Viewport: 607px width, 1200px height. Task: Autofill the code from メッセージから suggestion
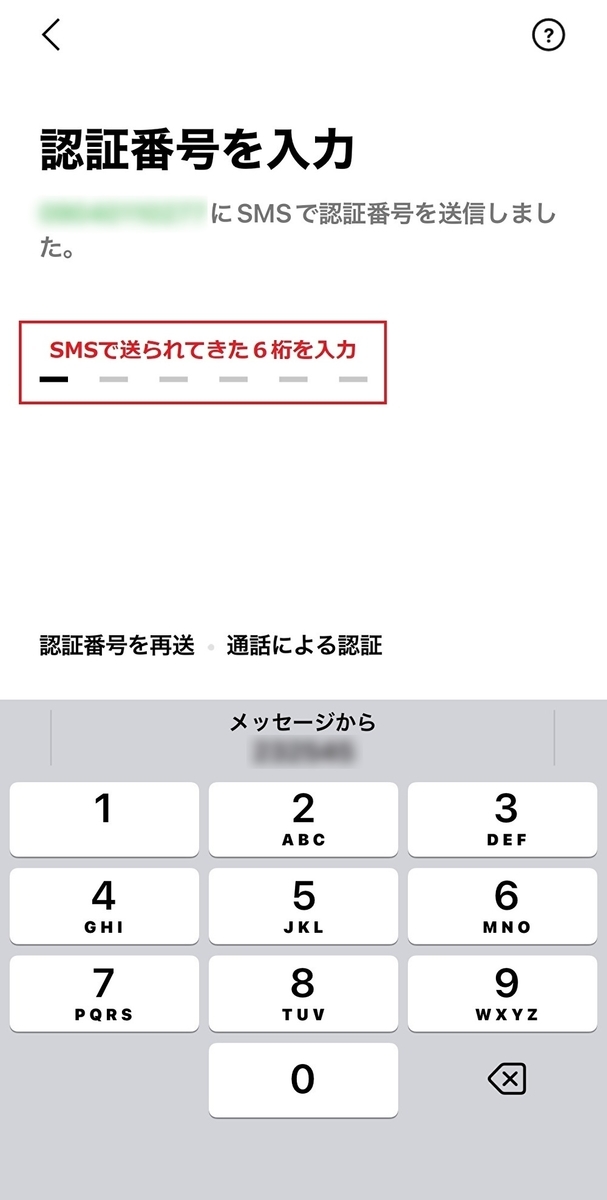click(303, 737)
